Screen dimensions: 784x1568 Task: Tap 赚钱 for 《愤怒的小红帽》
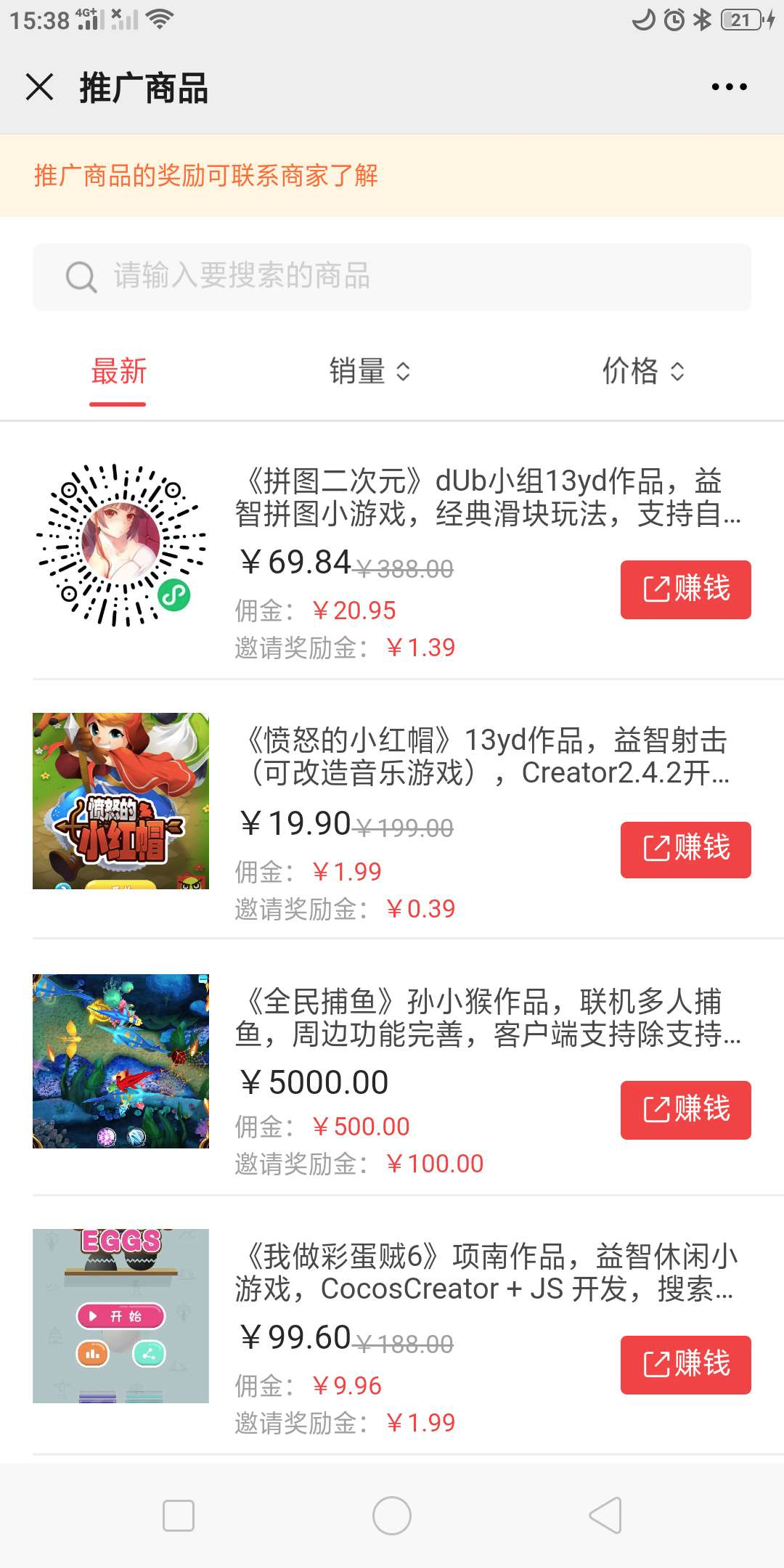(685, 849)
